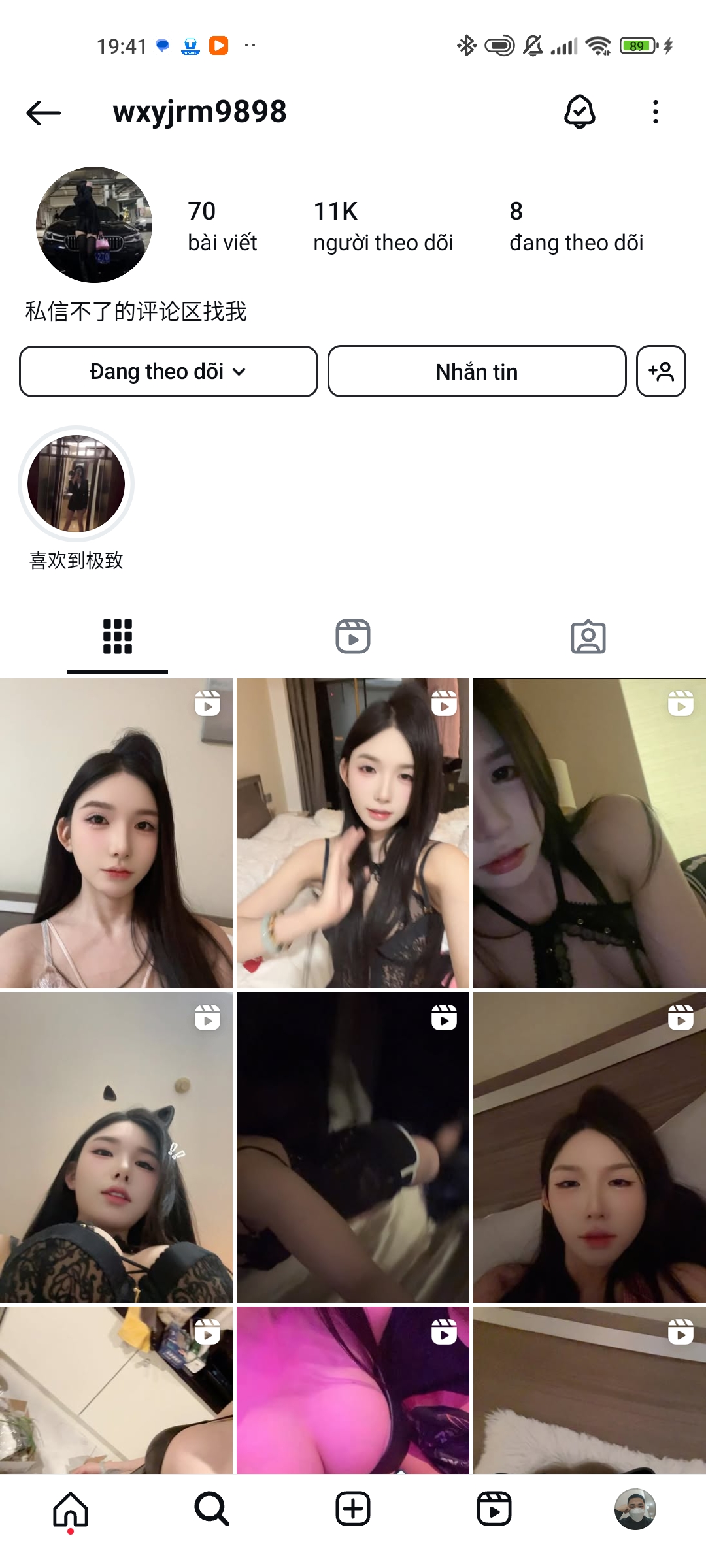The height and width of the screenshot is (1568, 706).
Task: Open the reel with cat ears filter
Action: (116, 1147)
